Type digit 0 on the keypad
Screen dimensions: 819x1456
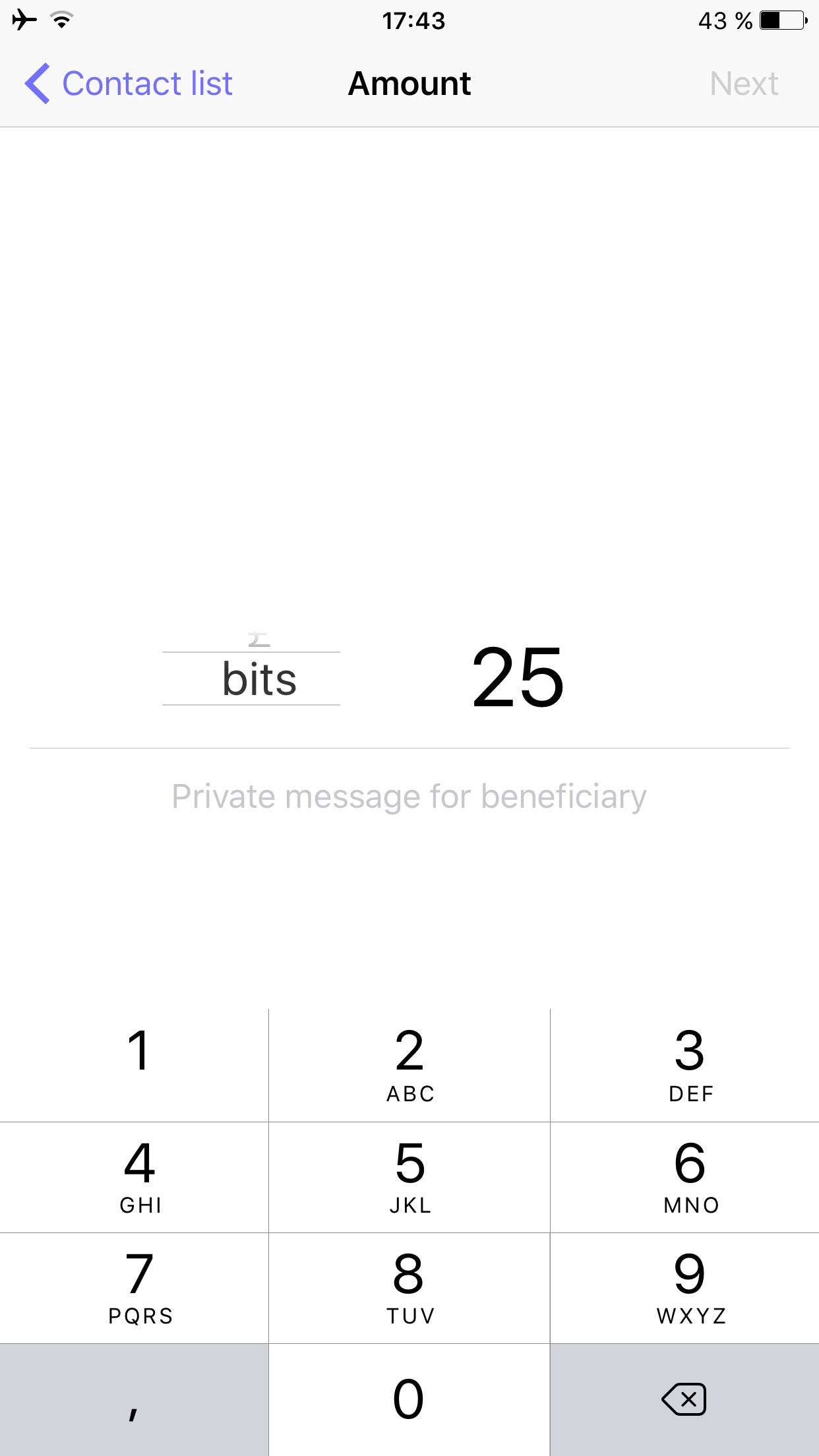tap(409, 1399)
